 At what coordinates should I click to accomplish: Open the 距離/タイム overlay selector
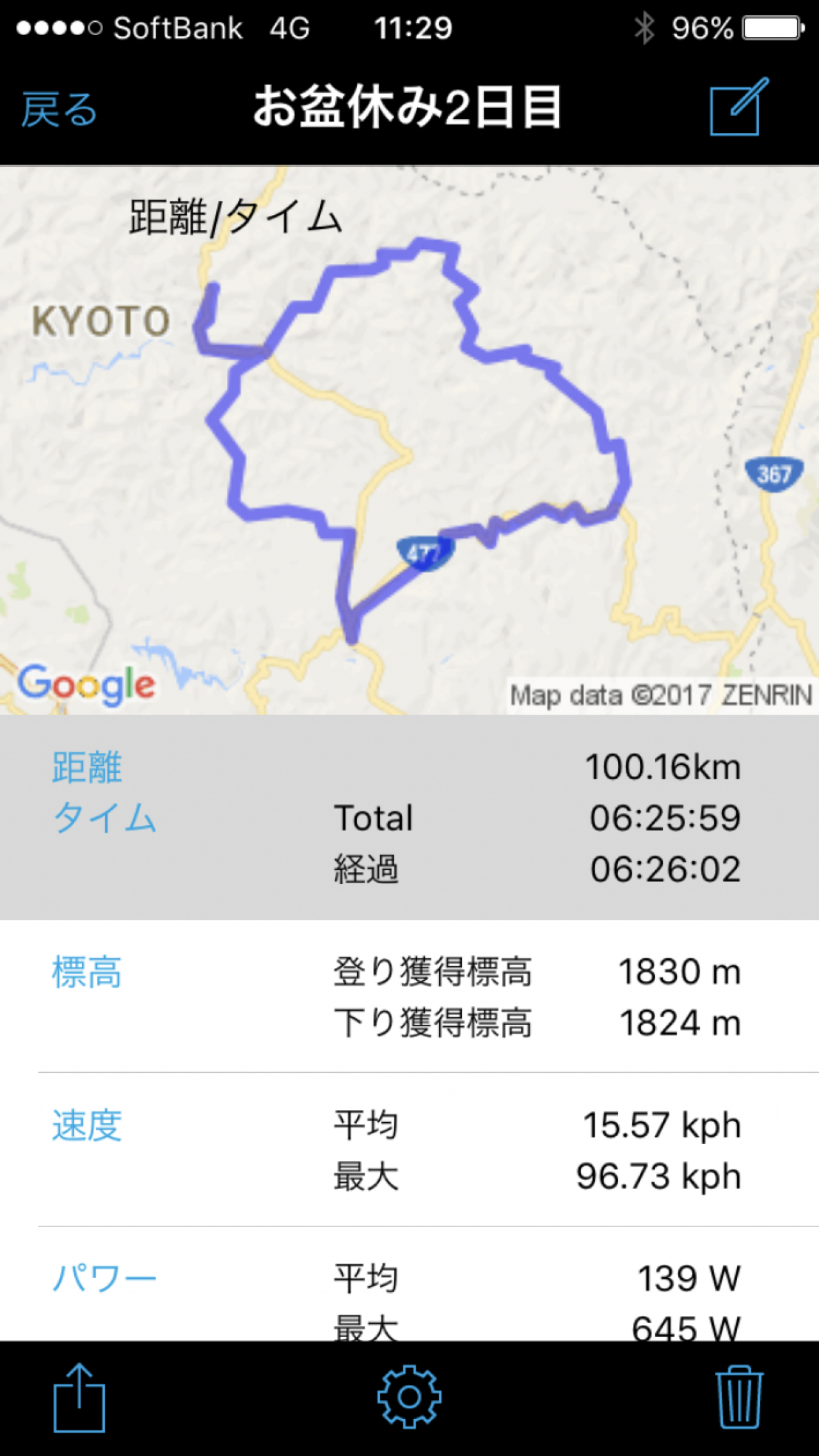235,216
